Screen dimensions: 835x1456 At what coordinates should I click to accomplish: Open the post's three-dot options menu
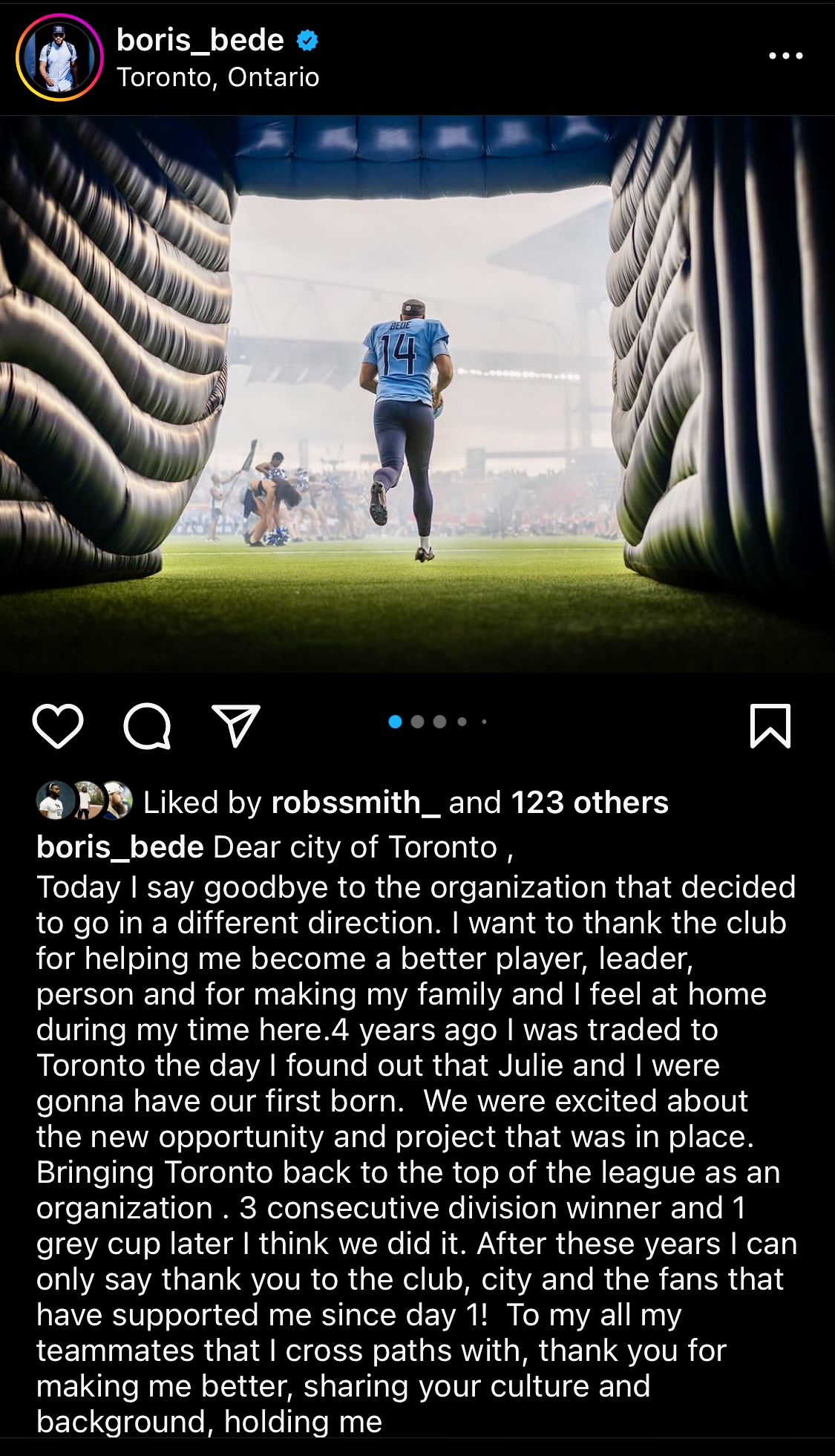point(785,56)
